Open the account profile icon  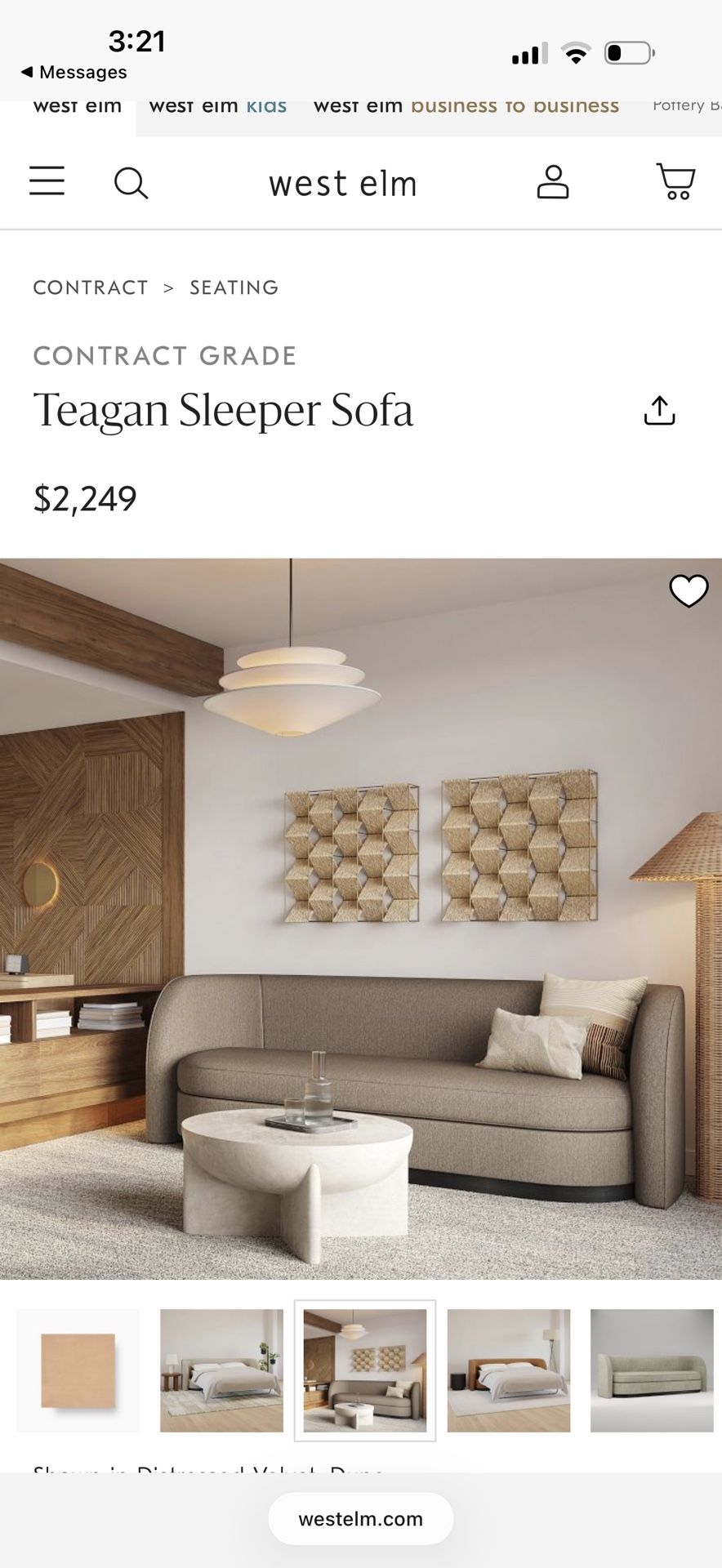[x=553, y=182]
